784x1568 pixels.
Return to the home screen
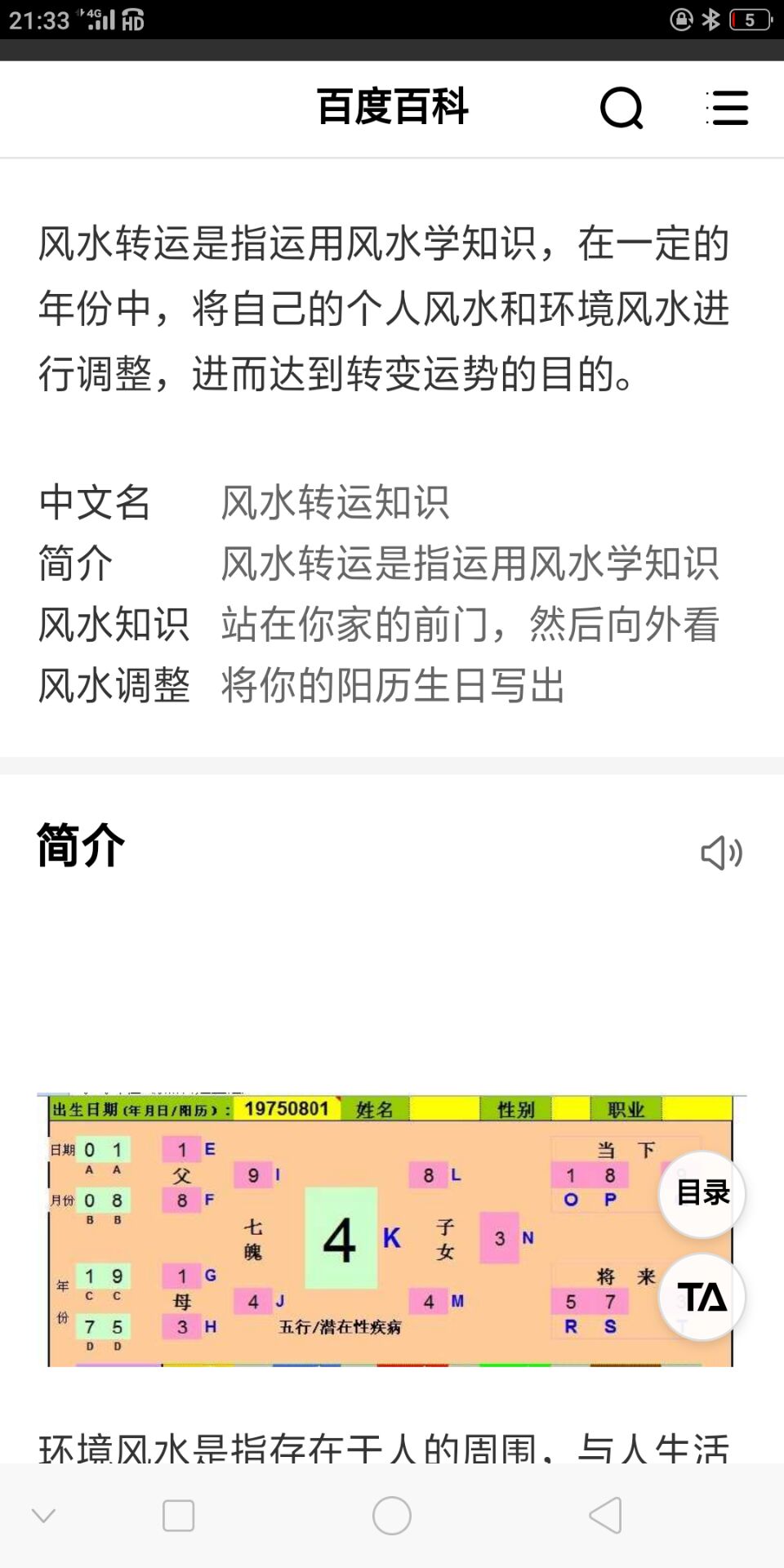tap(392, 1516)
